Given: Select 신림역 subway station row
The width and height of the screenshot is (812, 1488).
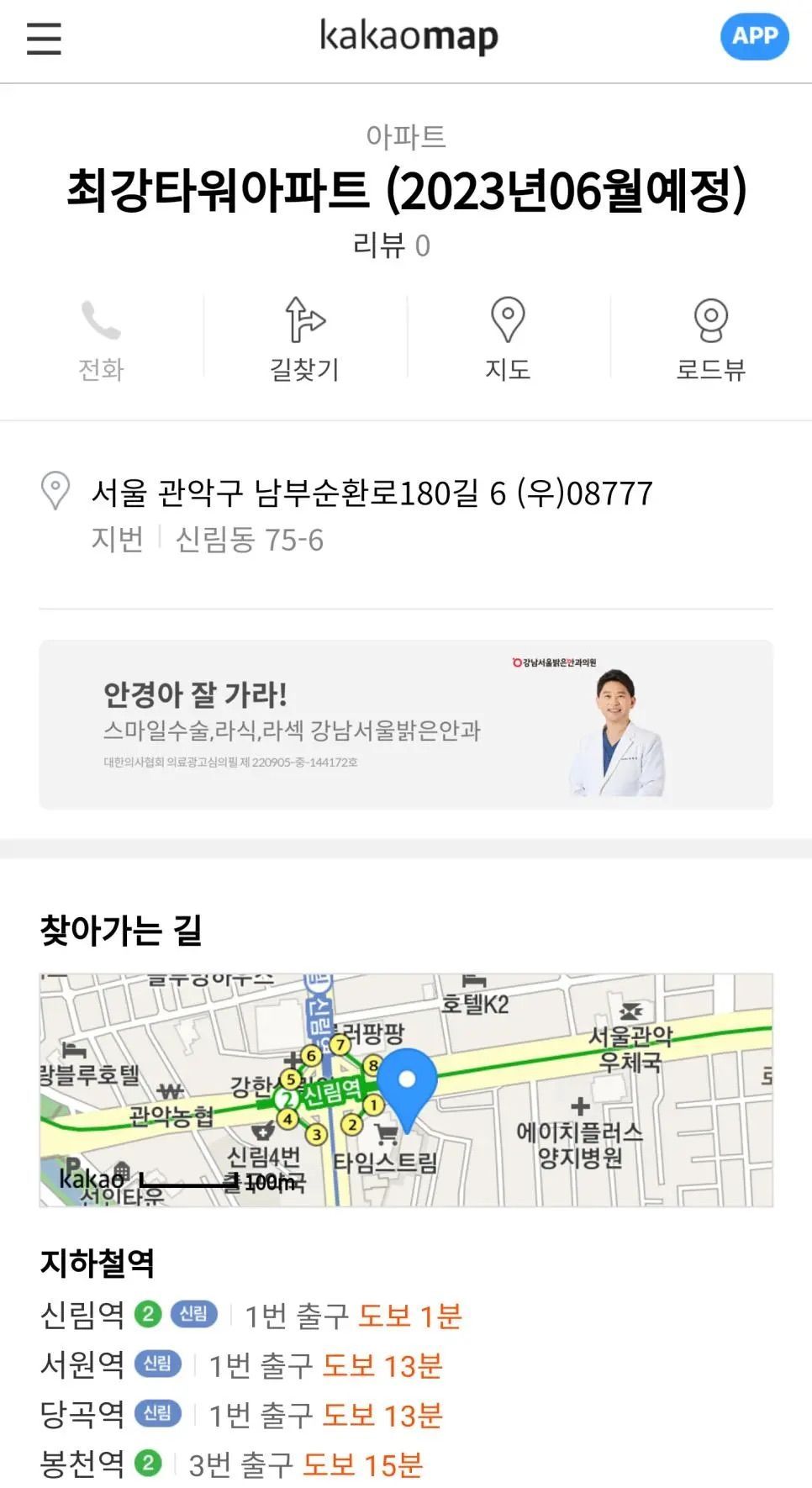Looking at the screenshot, I should (x=251, y=1316).
